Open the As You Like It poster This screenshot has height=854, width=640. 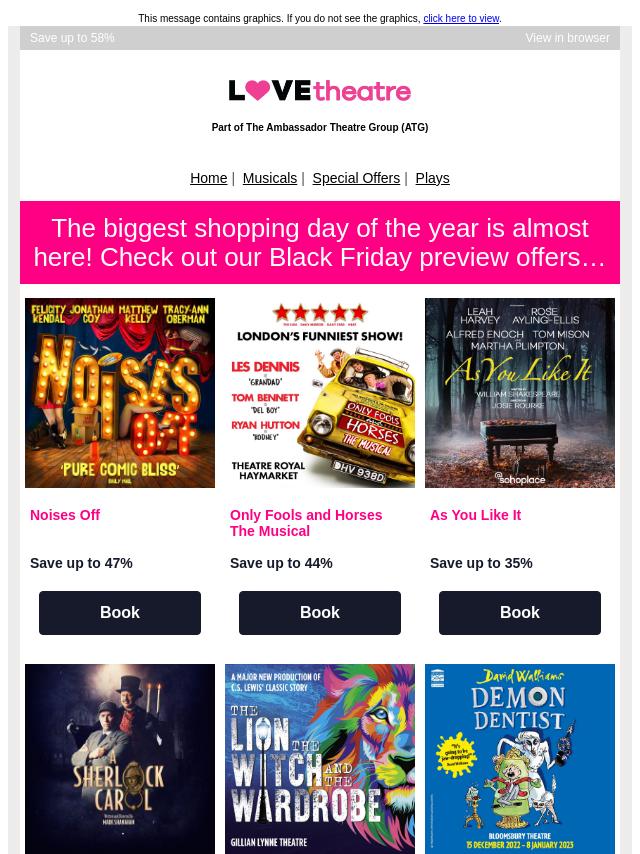click(520, 392)
